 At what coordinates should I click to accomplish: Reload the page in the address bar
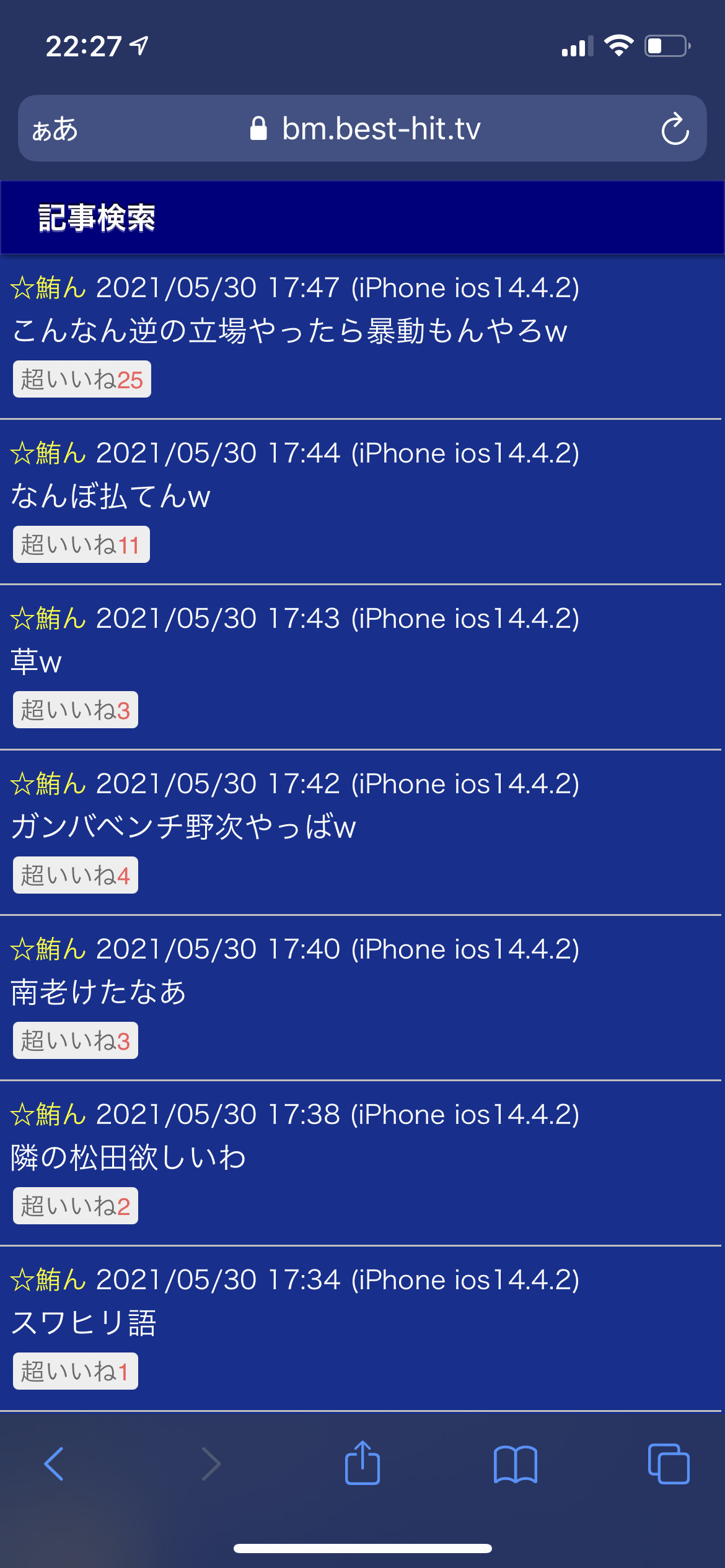click(674, 129)
